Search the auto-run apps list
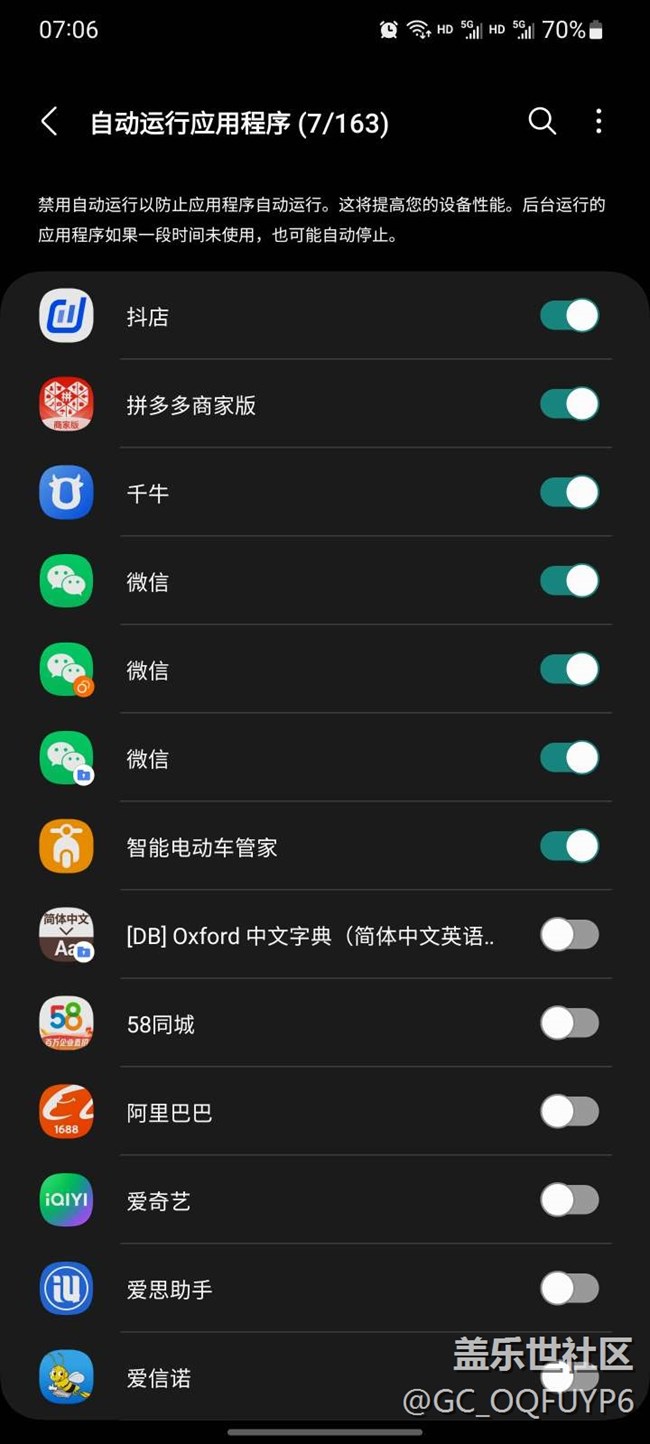 coord(542,122)
